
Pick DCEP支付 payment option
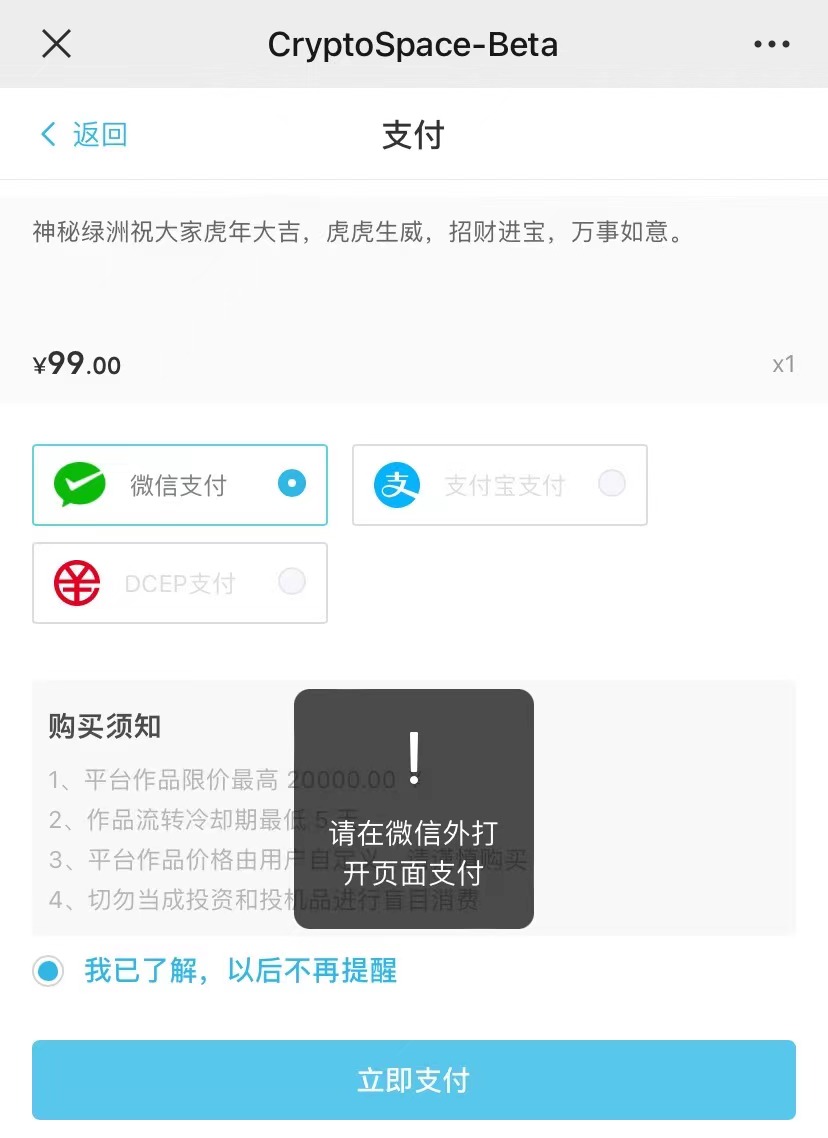(x=180, y=583)
